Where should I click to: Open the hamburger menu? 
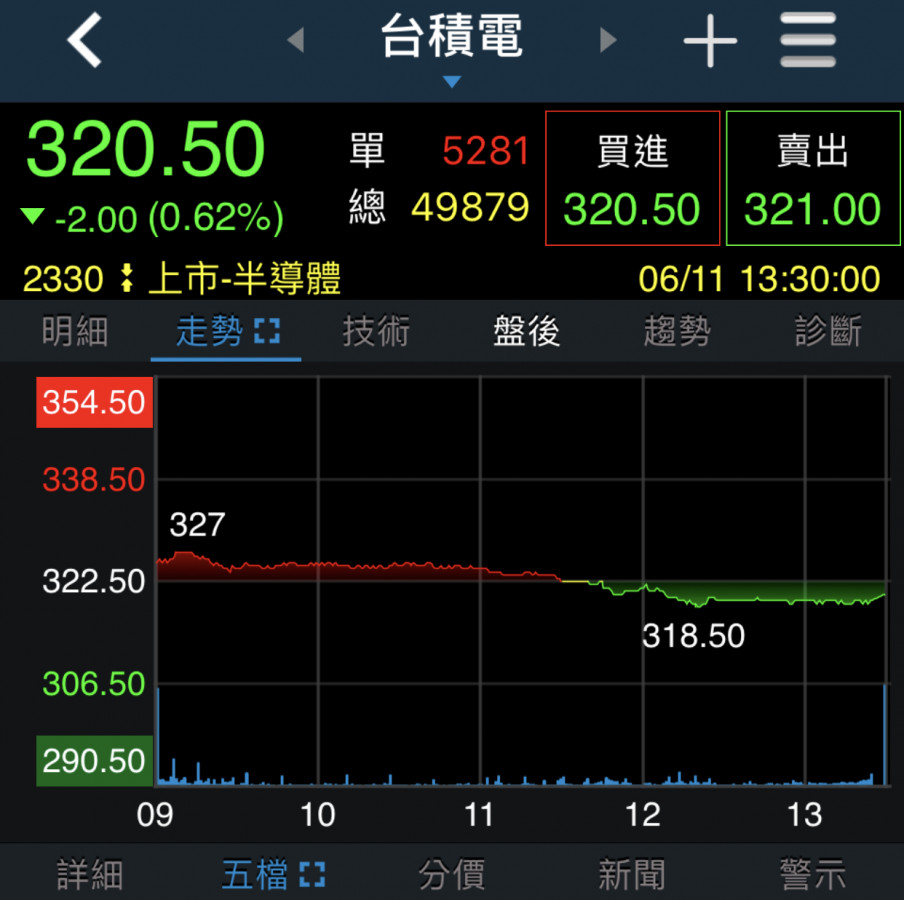[808, 41]
